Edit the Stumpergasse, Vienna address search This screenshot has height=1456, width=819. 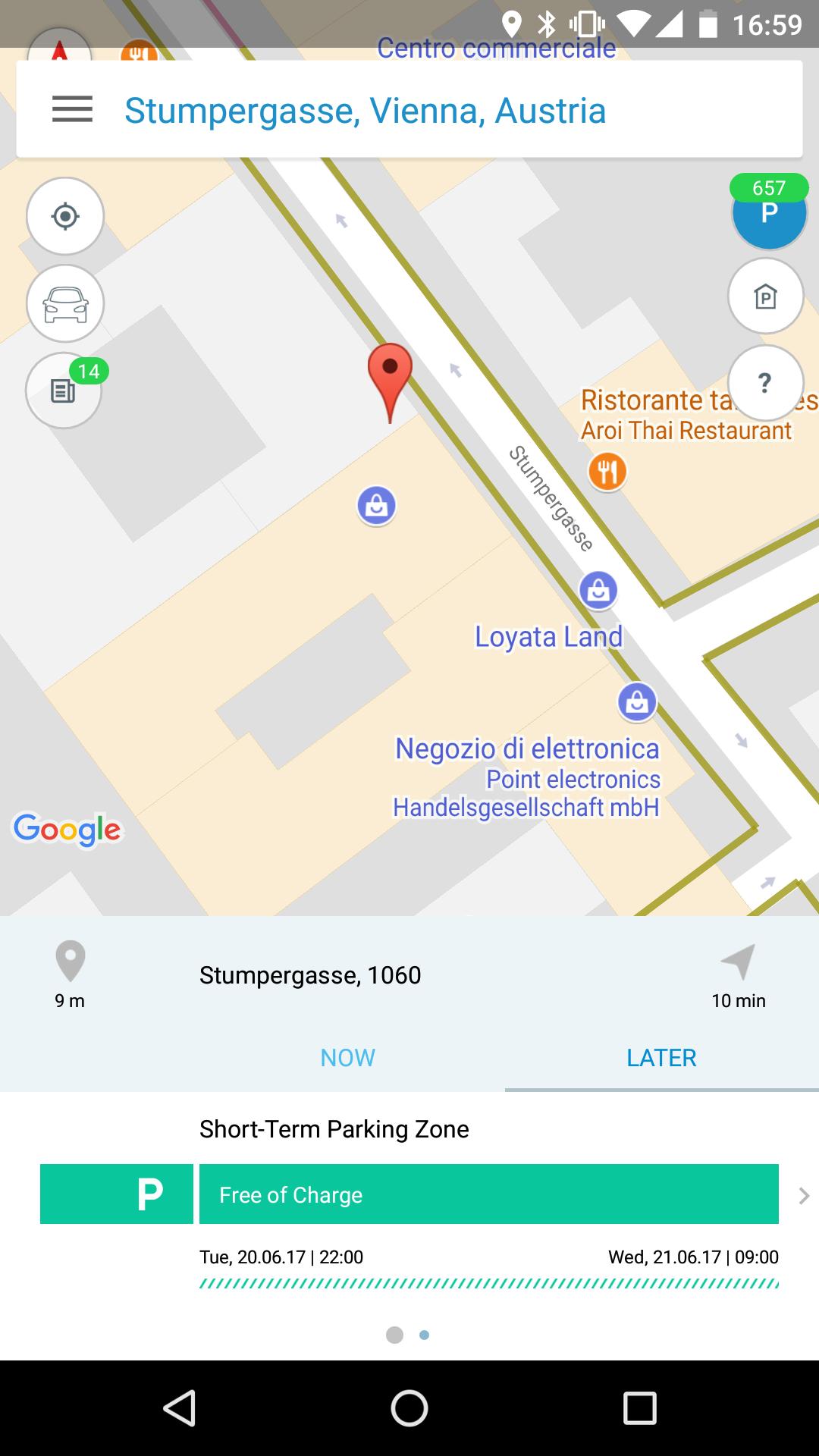(x=365, y=111)
